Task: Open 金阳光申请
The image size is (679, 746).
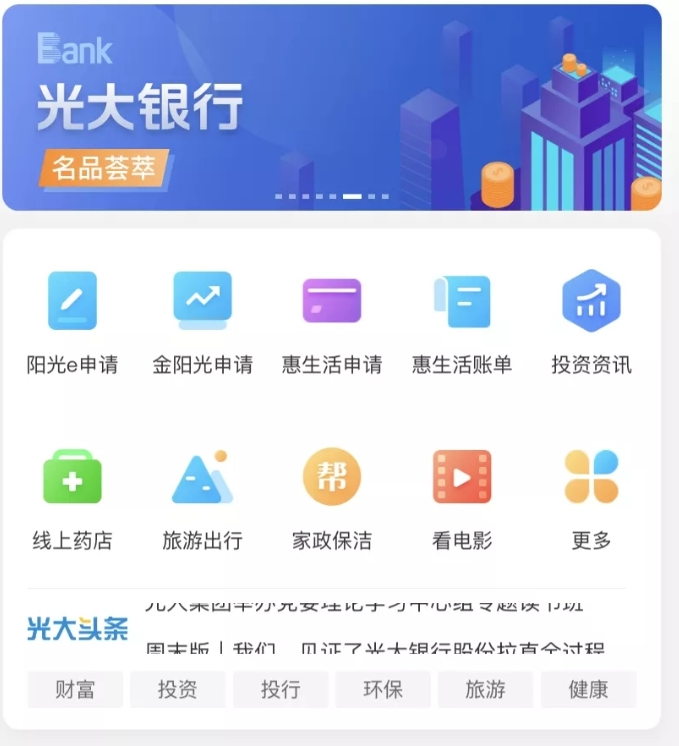Action: click(x=202, y=320)
